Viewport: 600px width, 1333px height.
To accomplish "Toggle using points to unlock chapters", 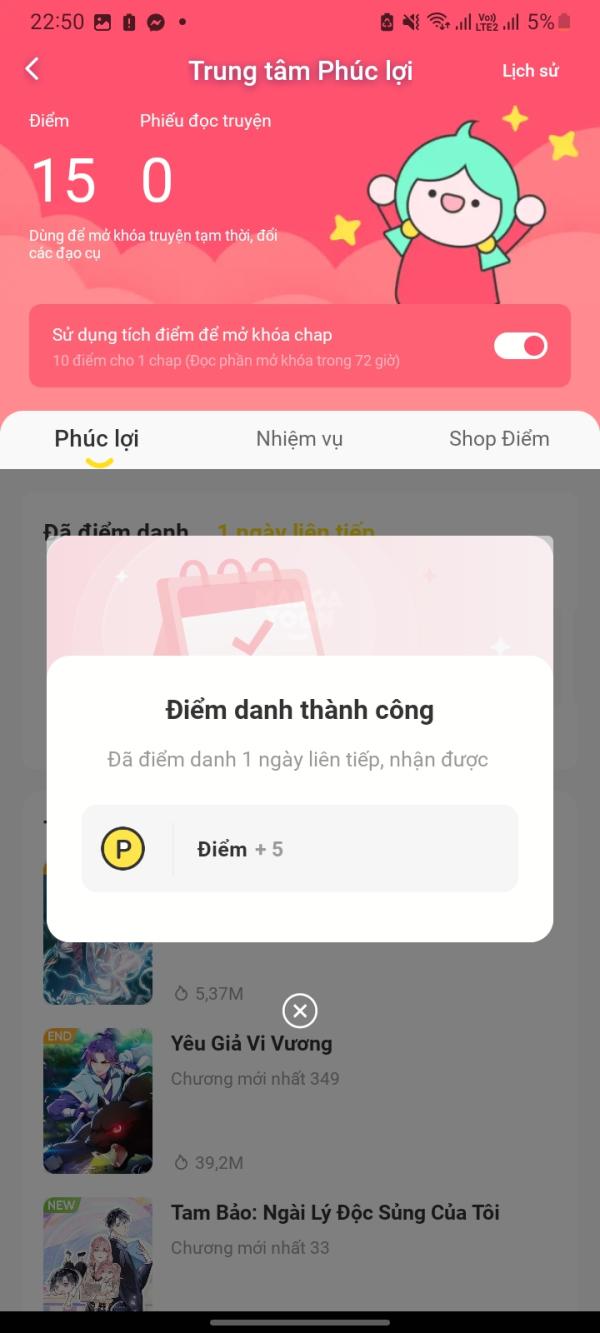I will click(520, 346).
